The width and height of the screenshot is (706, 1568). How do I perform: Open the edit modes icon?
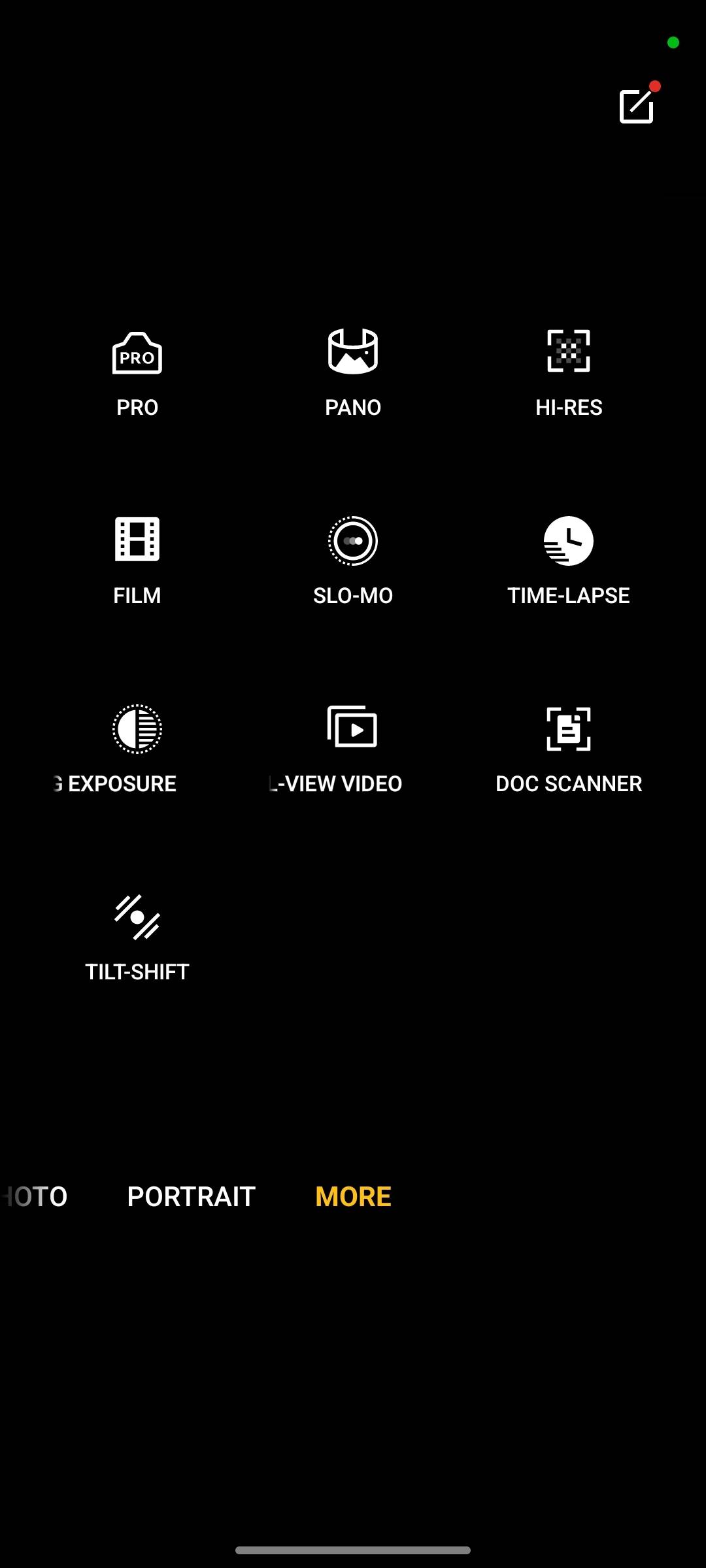pos(637,106)
